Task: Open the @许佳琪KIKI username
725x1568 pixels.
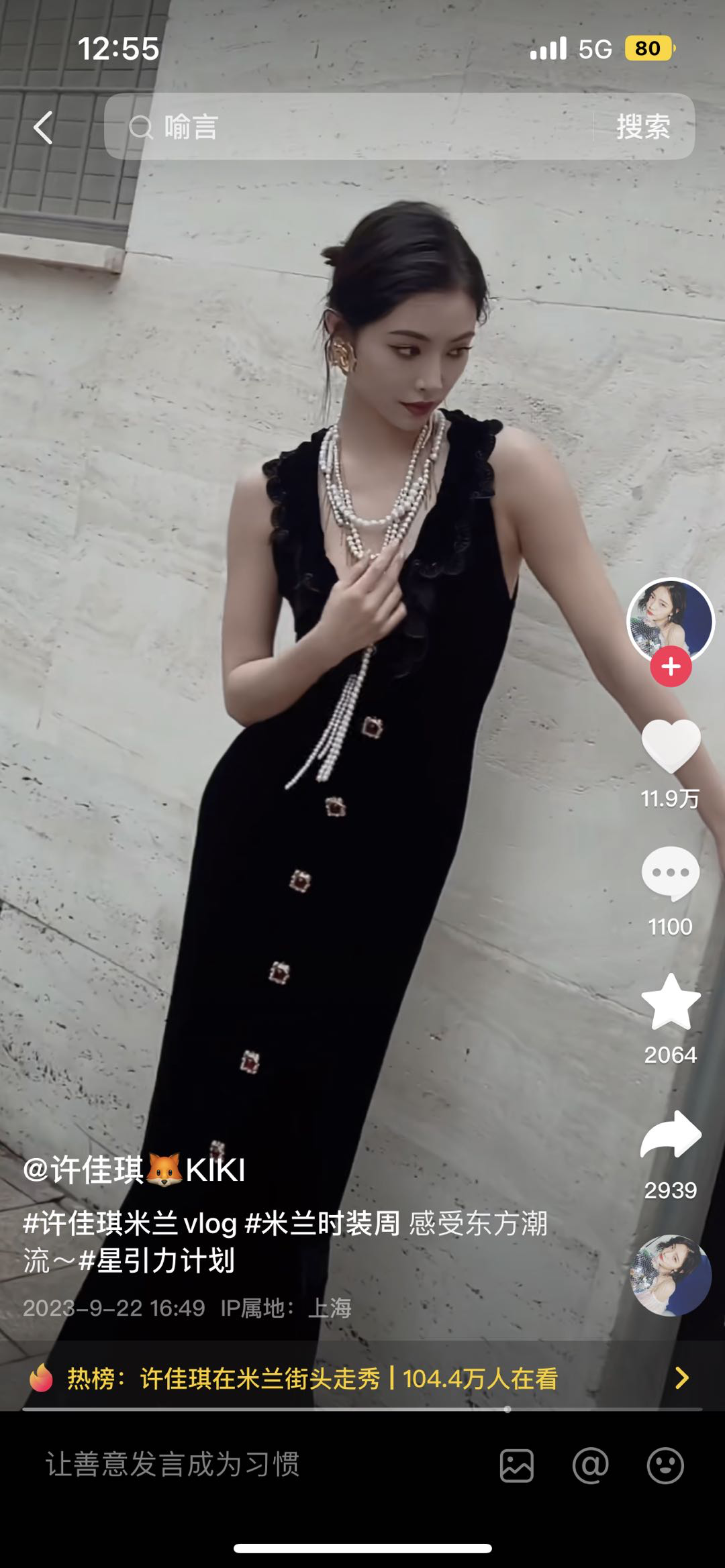Action: click(134, 1170)
